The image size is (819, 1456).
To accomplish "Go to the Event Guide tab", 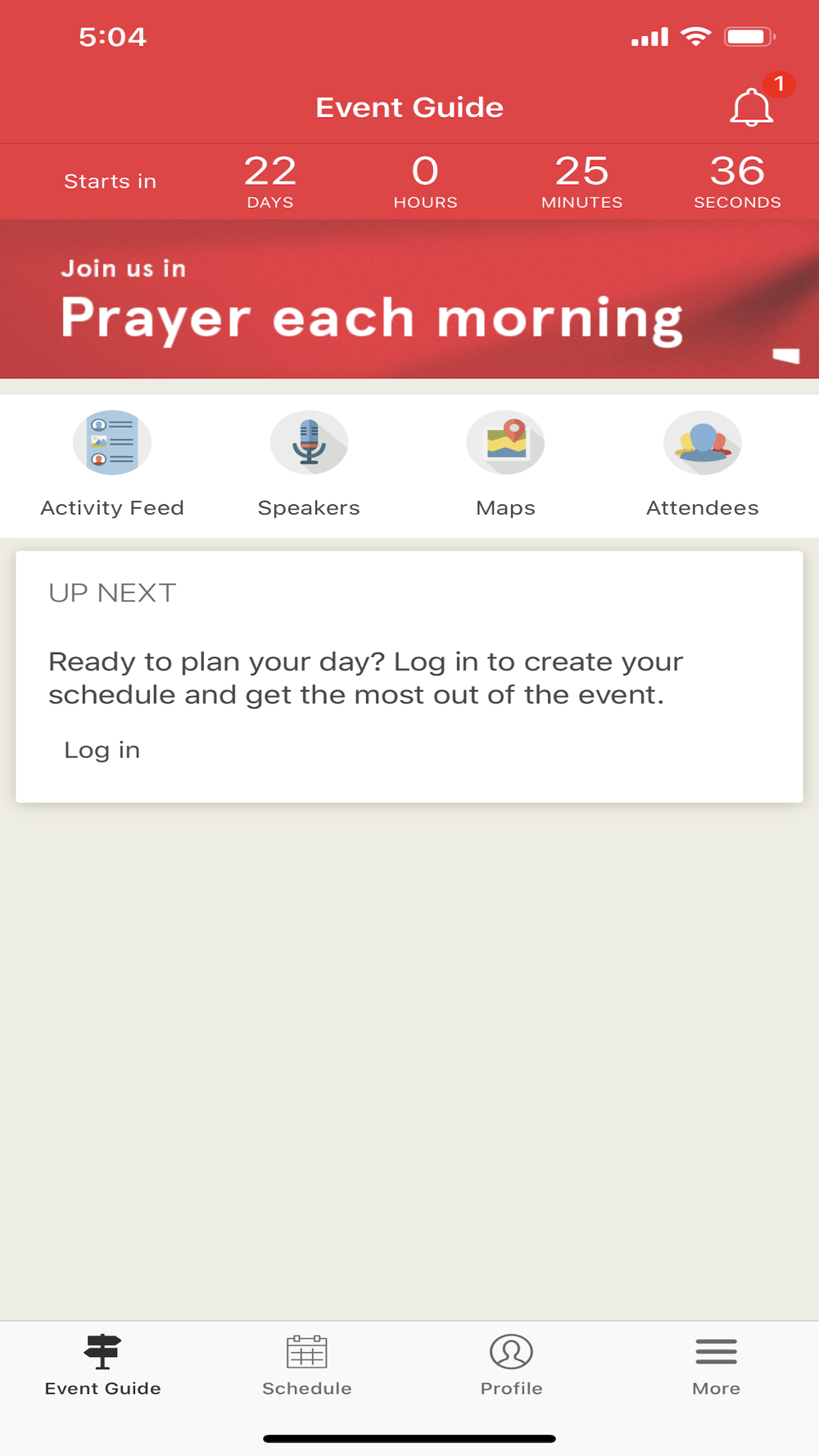I will coord(102,1365).
